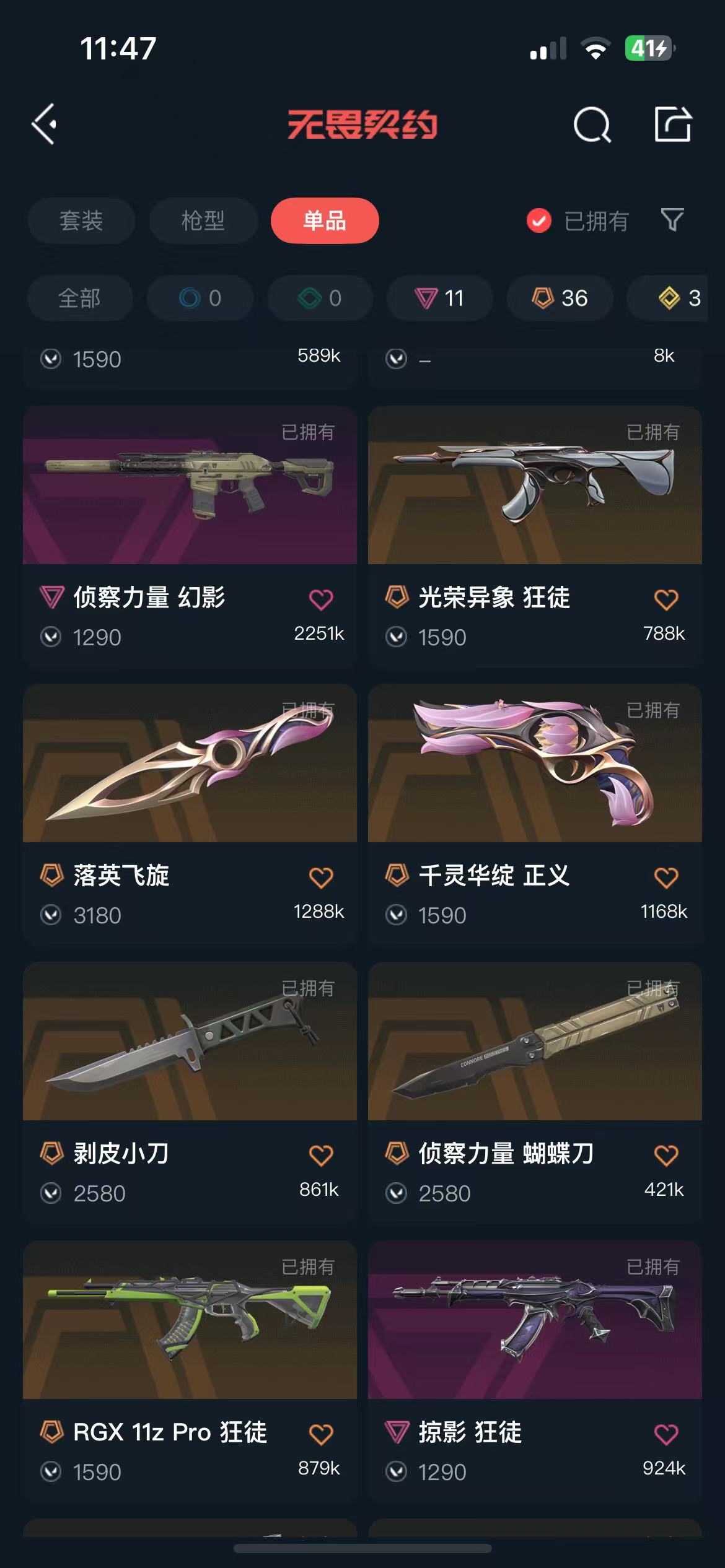Tap the share icon
Screen dimensions: 725x1568
(x=673, y=124)
